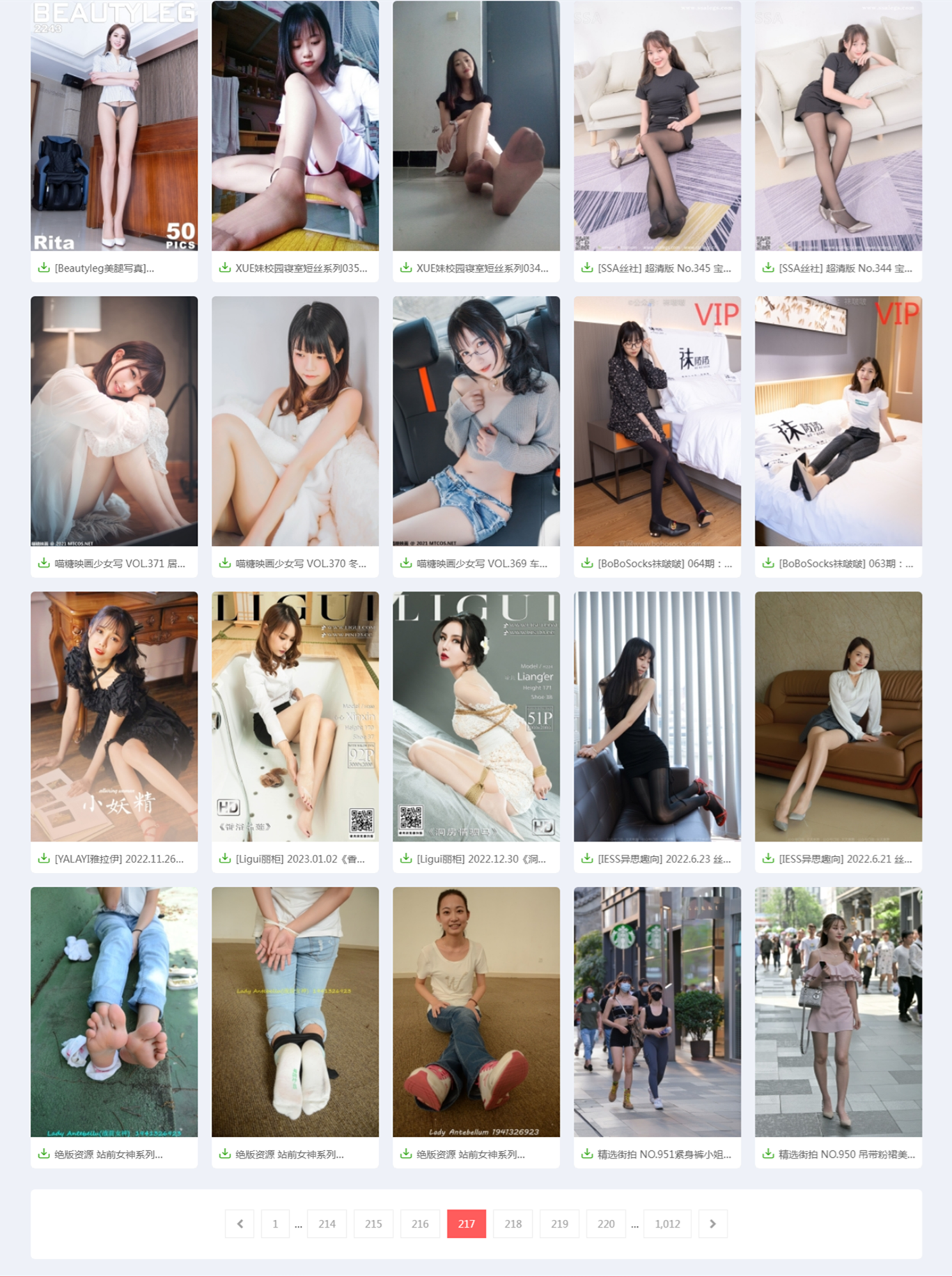Go to page 215
This screenshot has width=952, height=1277.
[373, 1224]
